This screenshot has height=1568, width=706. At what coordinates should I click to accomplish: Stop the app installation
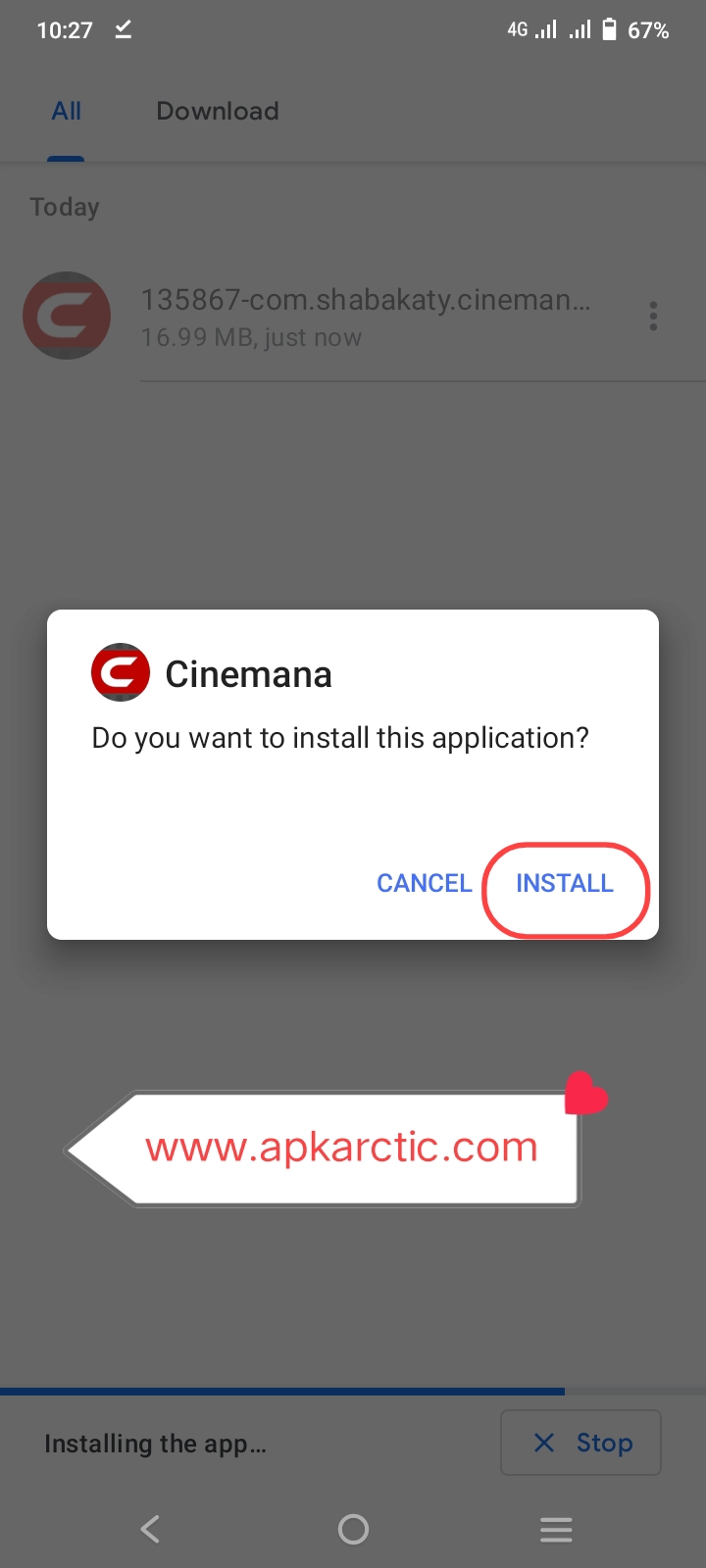coord(580,1443)
